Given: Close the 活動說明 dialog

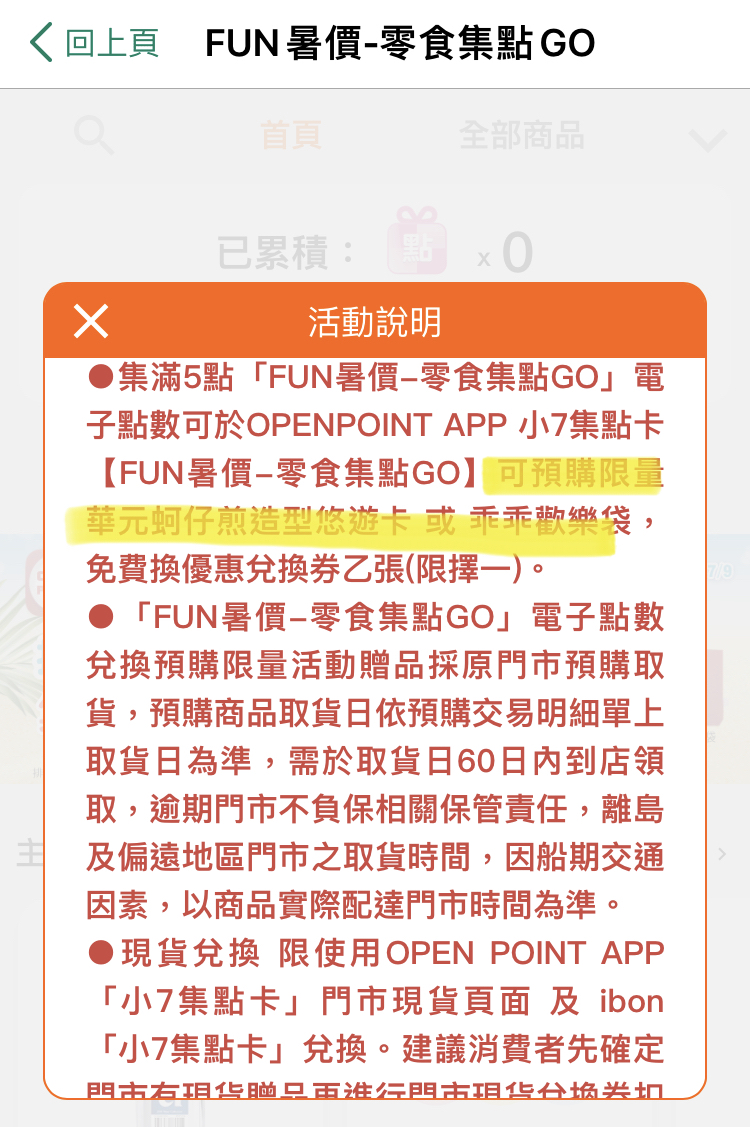Looking at the screenshot, I should click(x=91, y=322).
